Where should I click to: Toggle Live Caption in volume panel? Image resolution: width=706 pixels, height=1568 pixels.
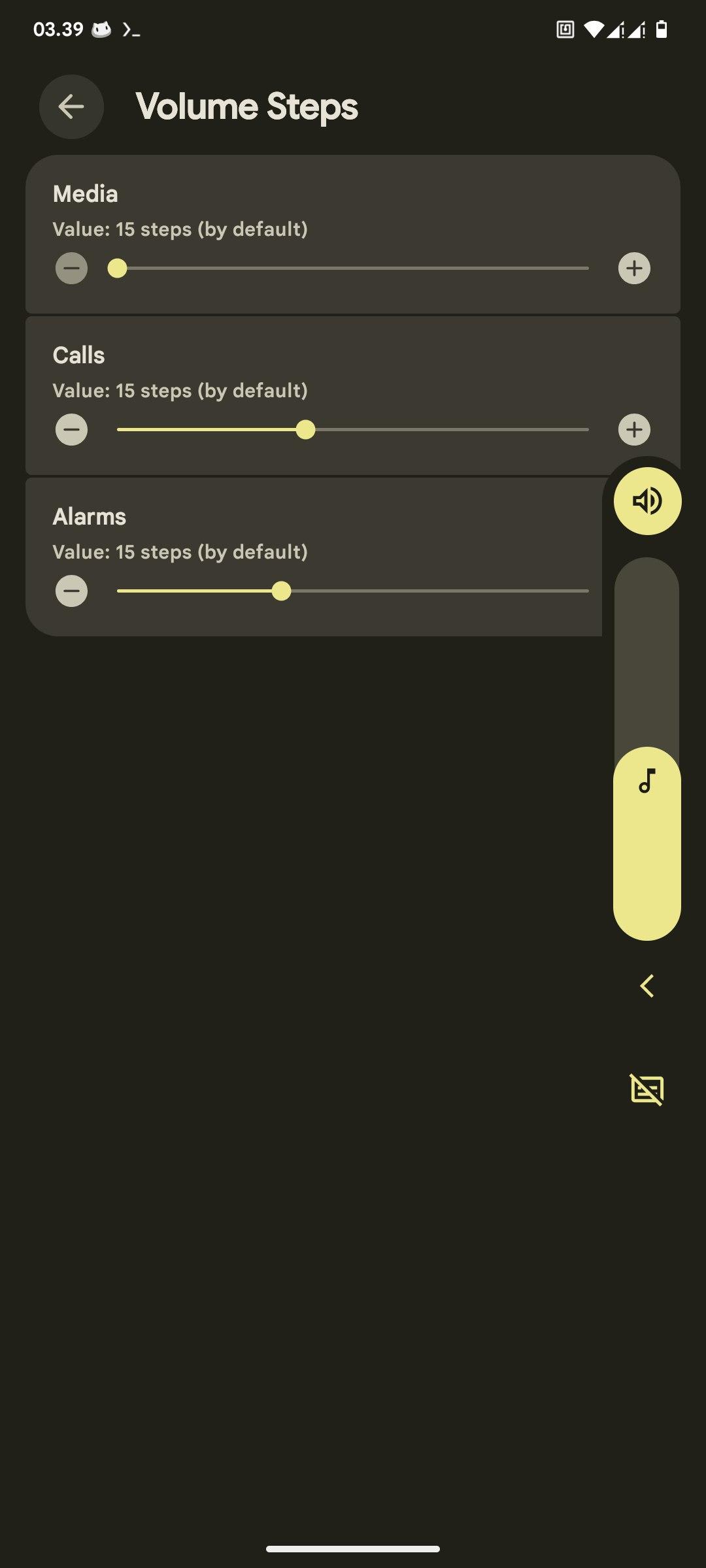[647, 1089]
